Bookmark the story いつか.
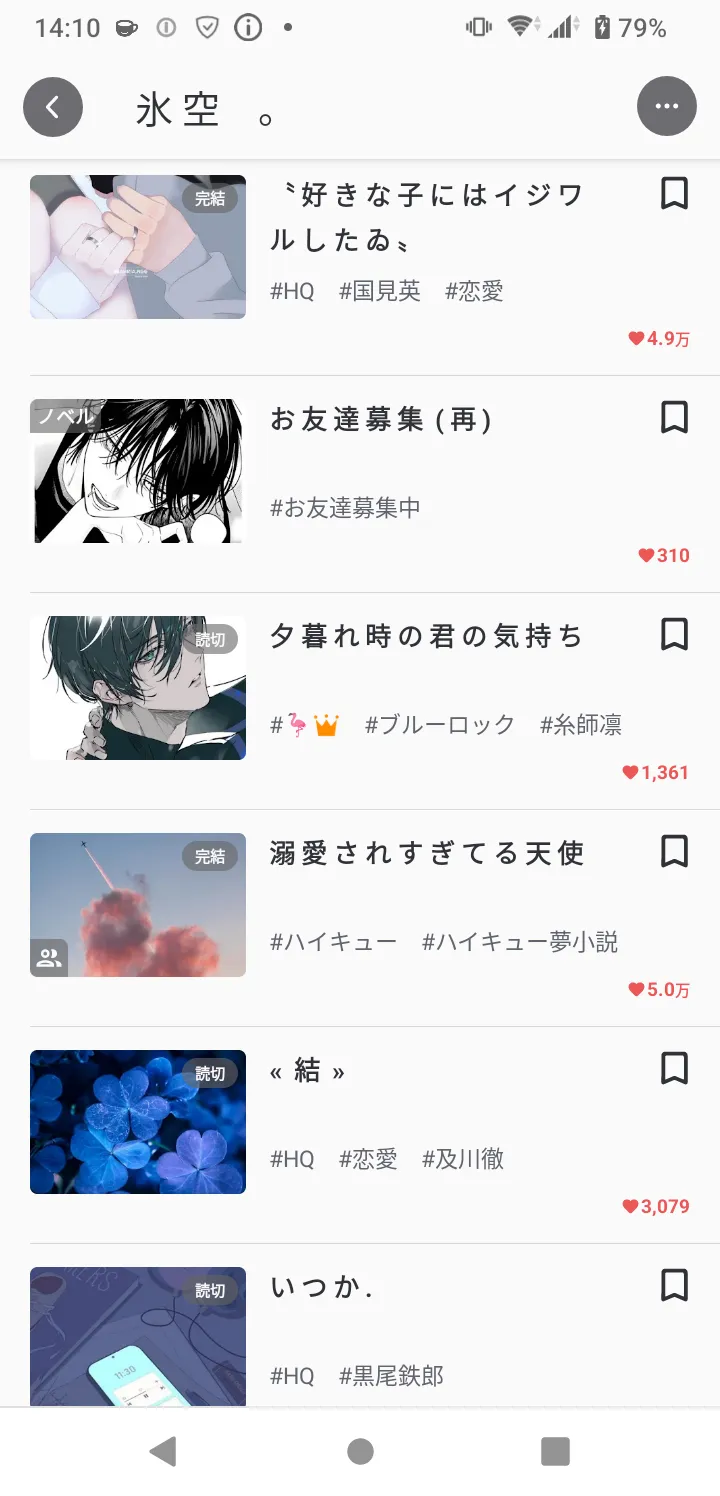 point(675,1285)
